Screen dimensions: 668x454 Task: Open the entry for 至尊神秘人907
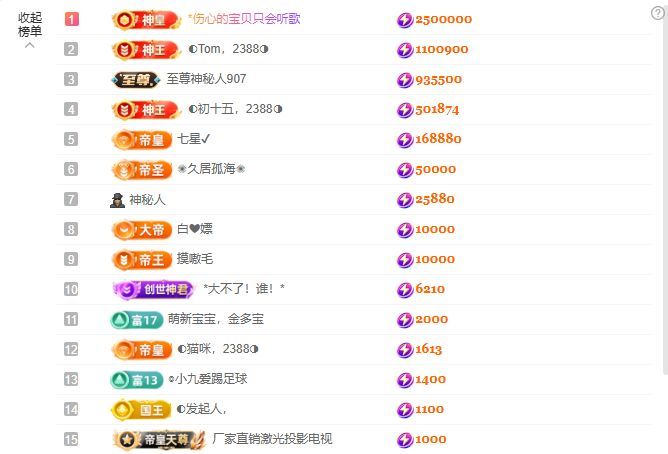tap(206, 79)
